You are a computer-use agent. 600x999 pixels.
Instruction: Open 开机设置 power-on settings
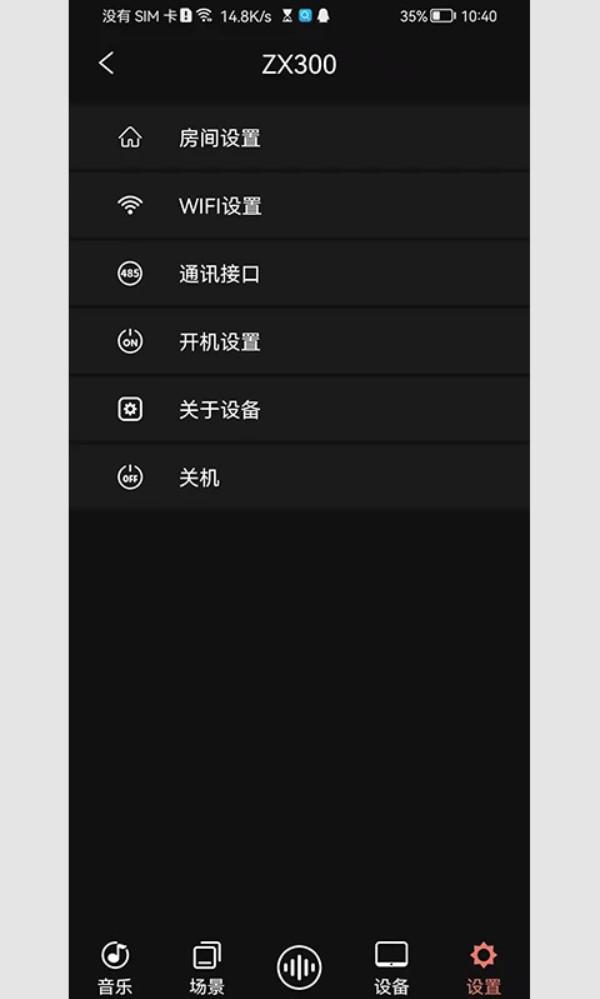299,341
